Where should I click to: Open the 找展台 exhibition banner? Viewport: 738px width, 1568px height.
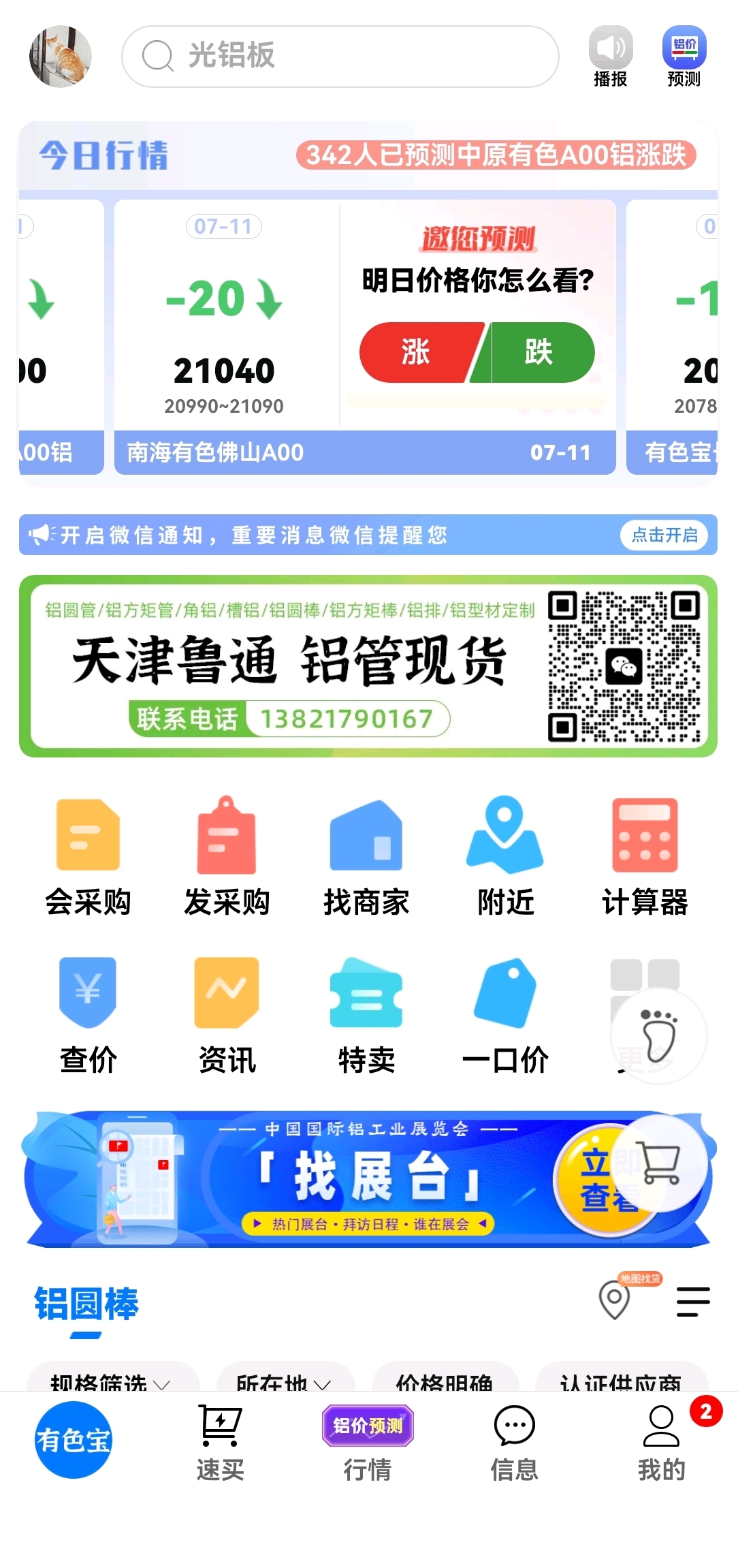368,1179
